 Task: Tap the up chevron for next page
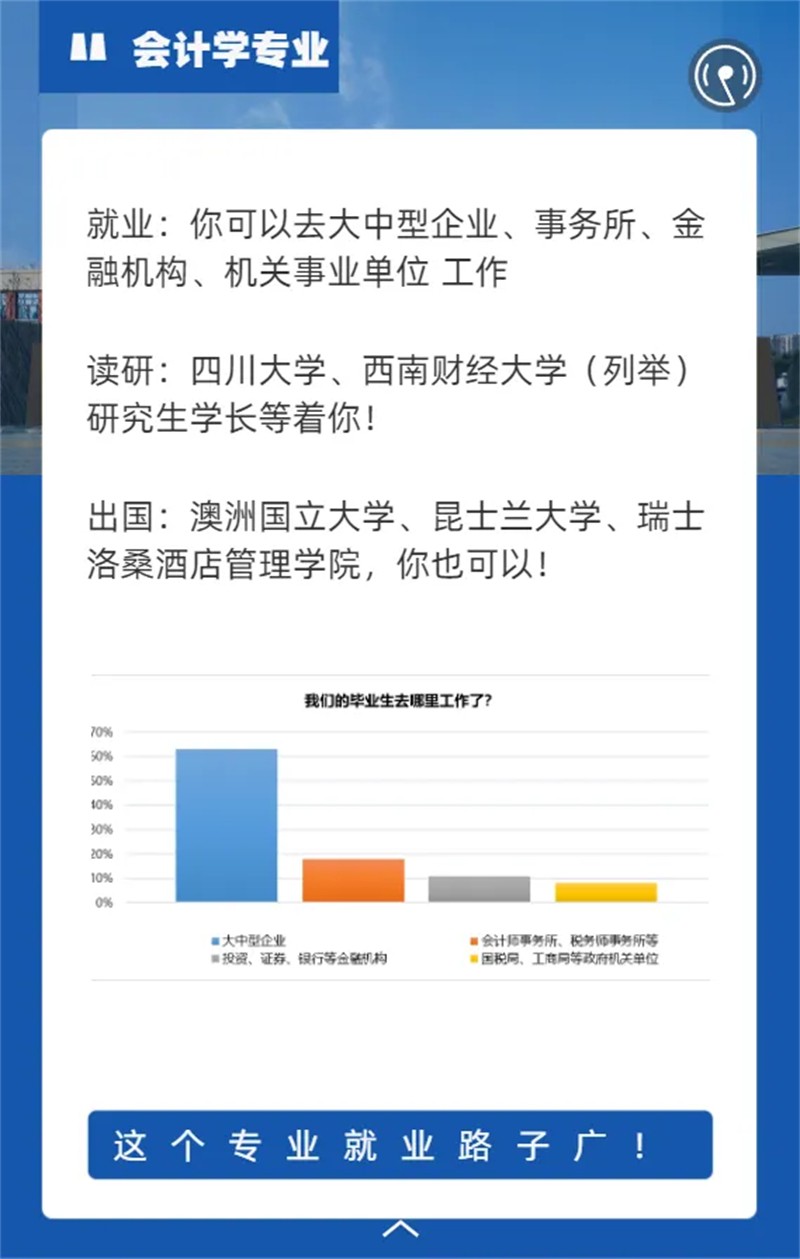[x=400, y=1228]
